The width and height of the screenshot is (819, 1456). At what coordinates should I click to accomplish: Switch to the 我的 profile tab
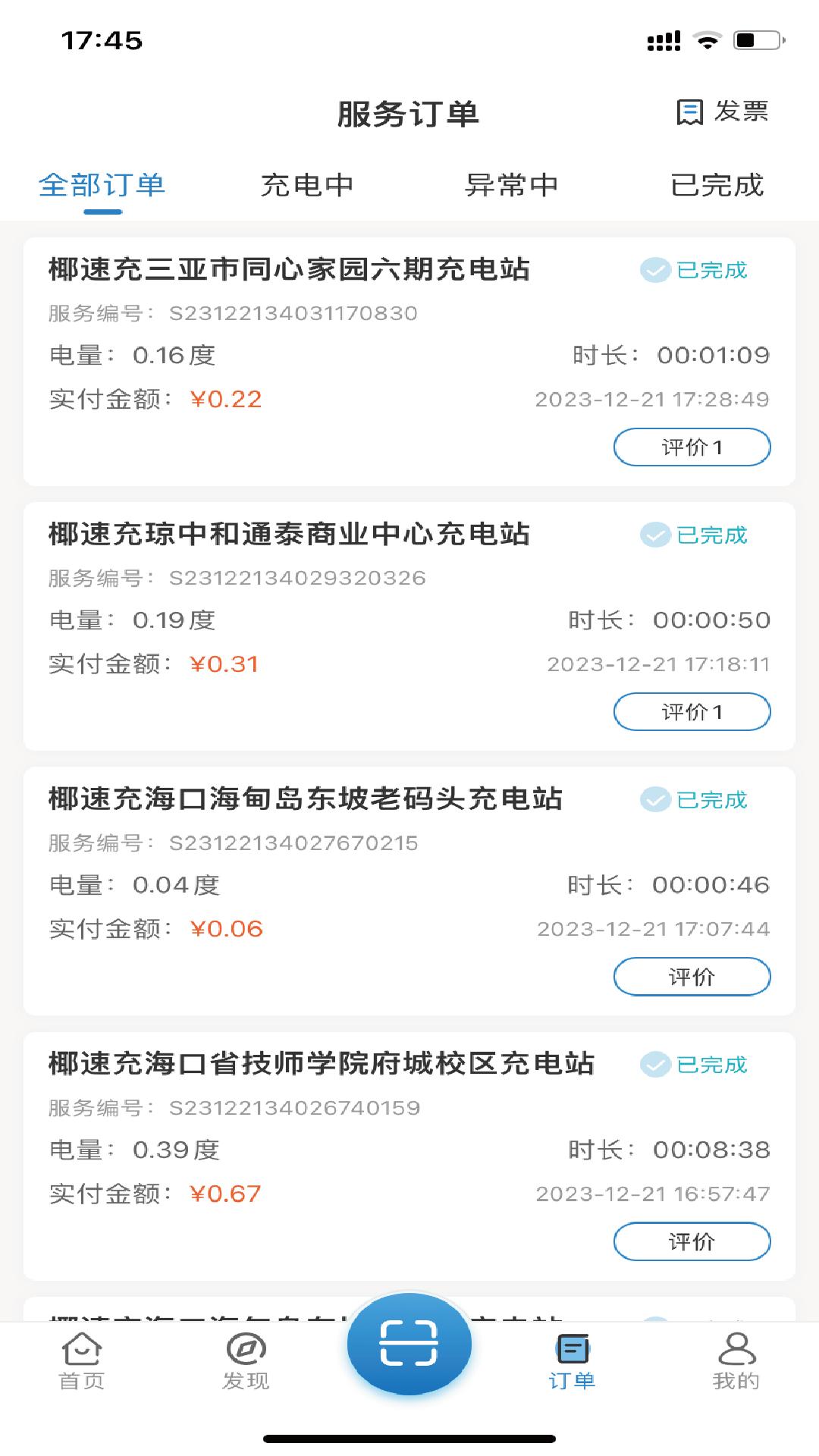(x=736, y=1362)
